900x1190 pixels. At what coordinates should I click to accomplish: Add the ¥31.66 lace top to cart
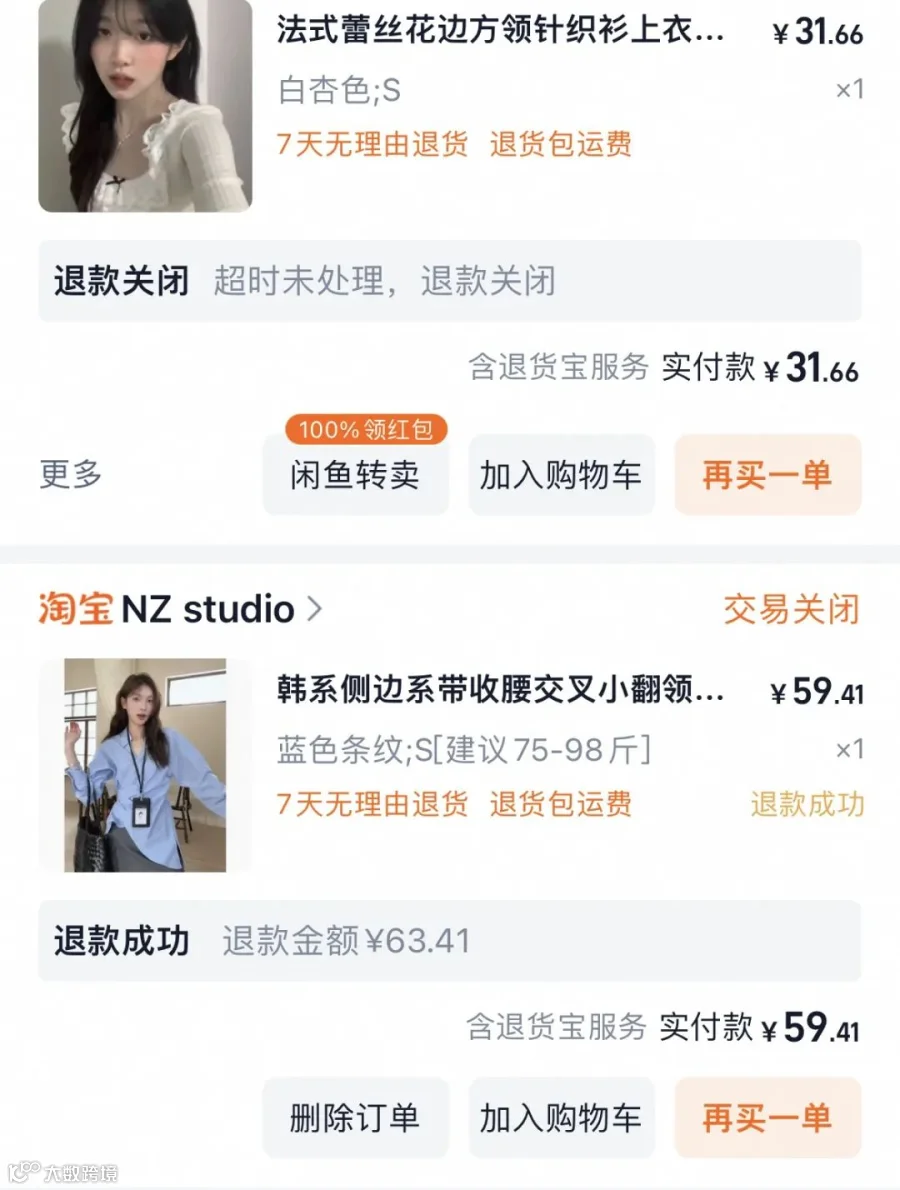561,476
